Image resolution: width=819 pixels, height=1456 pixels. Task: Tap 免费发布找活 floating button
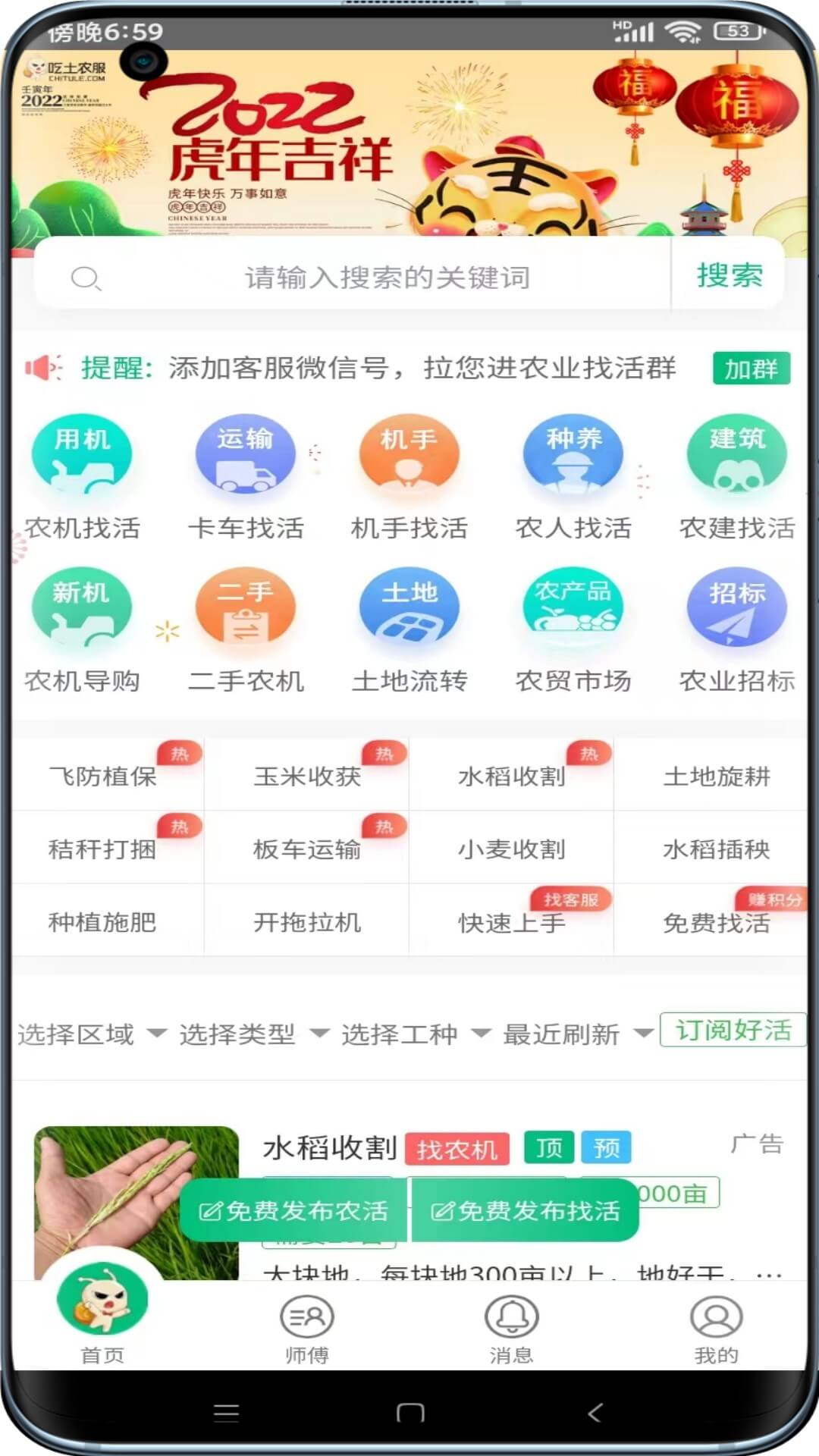point(525,1210)
